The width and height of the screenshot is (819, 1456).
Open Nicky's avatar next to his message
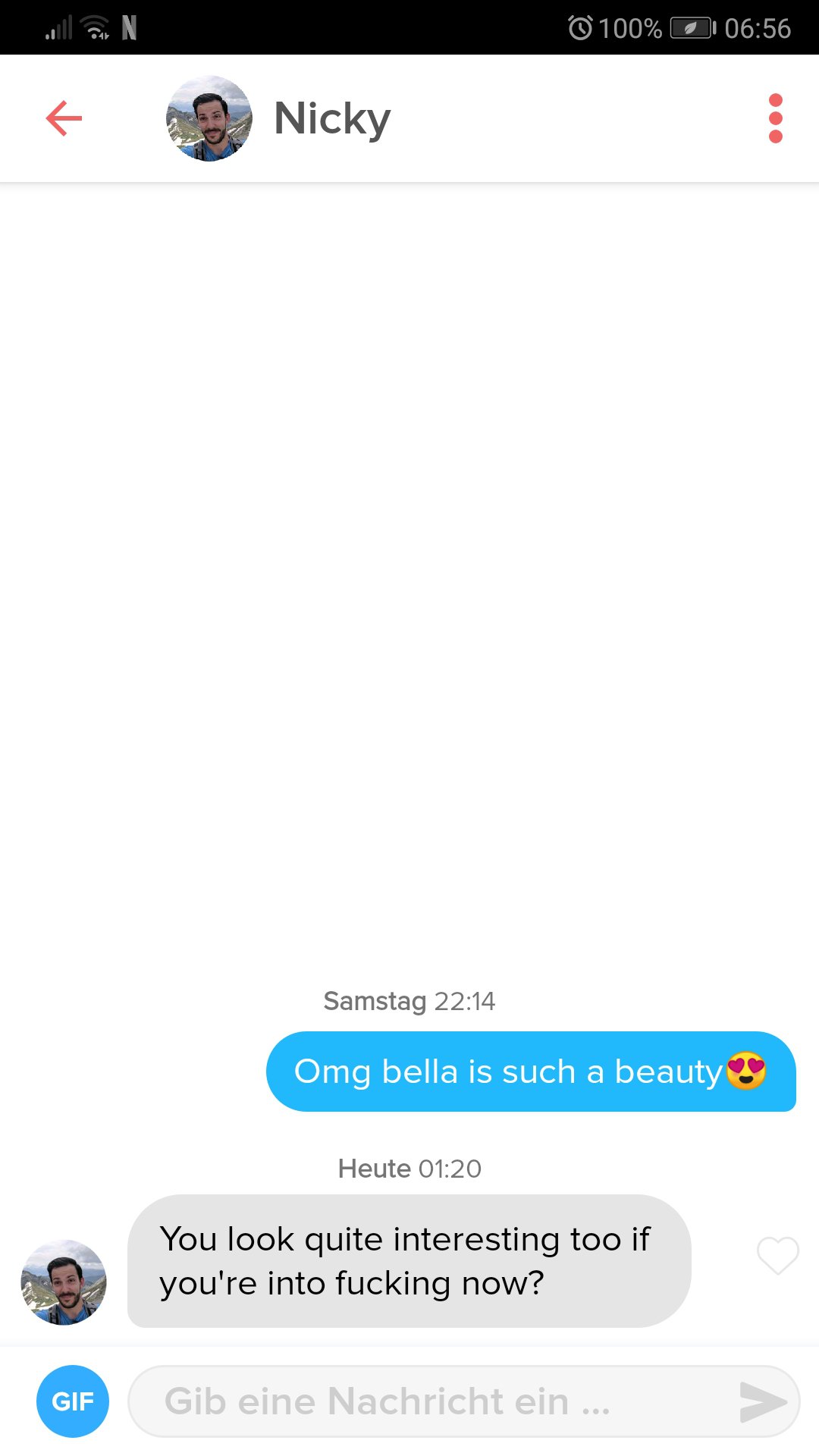point(64,1282)
